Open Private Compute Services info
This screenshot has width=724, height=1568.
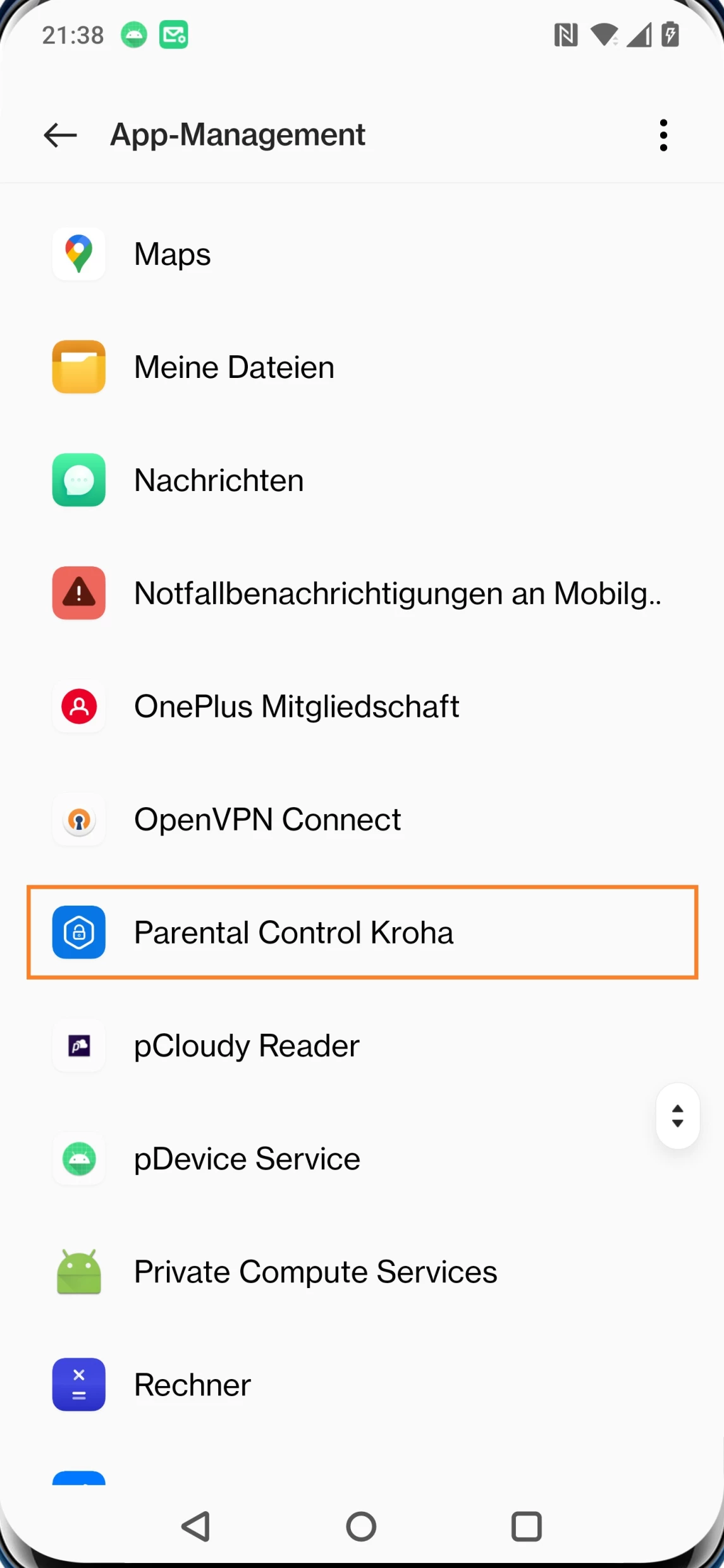tap(315, 1272)
